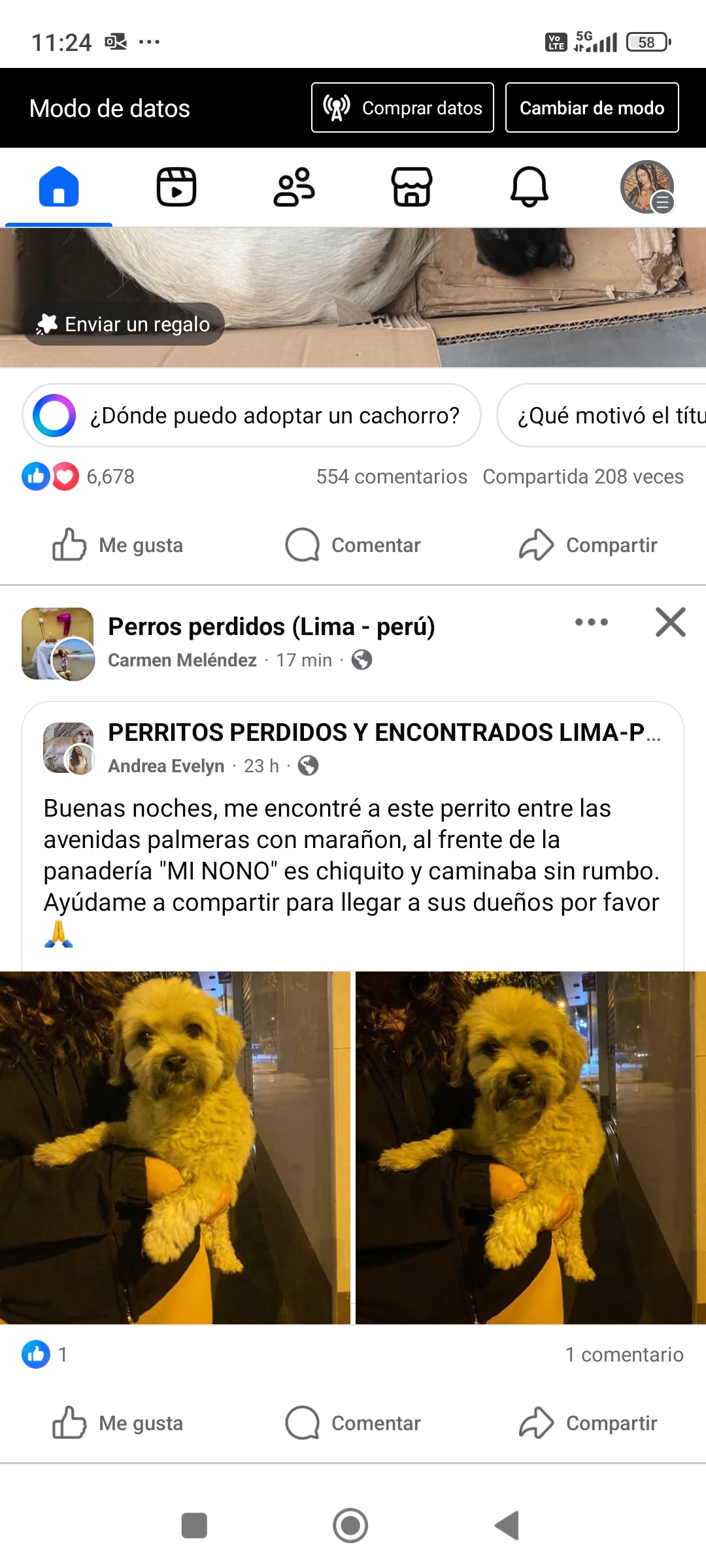Open the profile menu avatar
Screen dimensions: 706x1568
point(647,188)
